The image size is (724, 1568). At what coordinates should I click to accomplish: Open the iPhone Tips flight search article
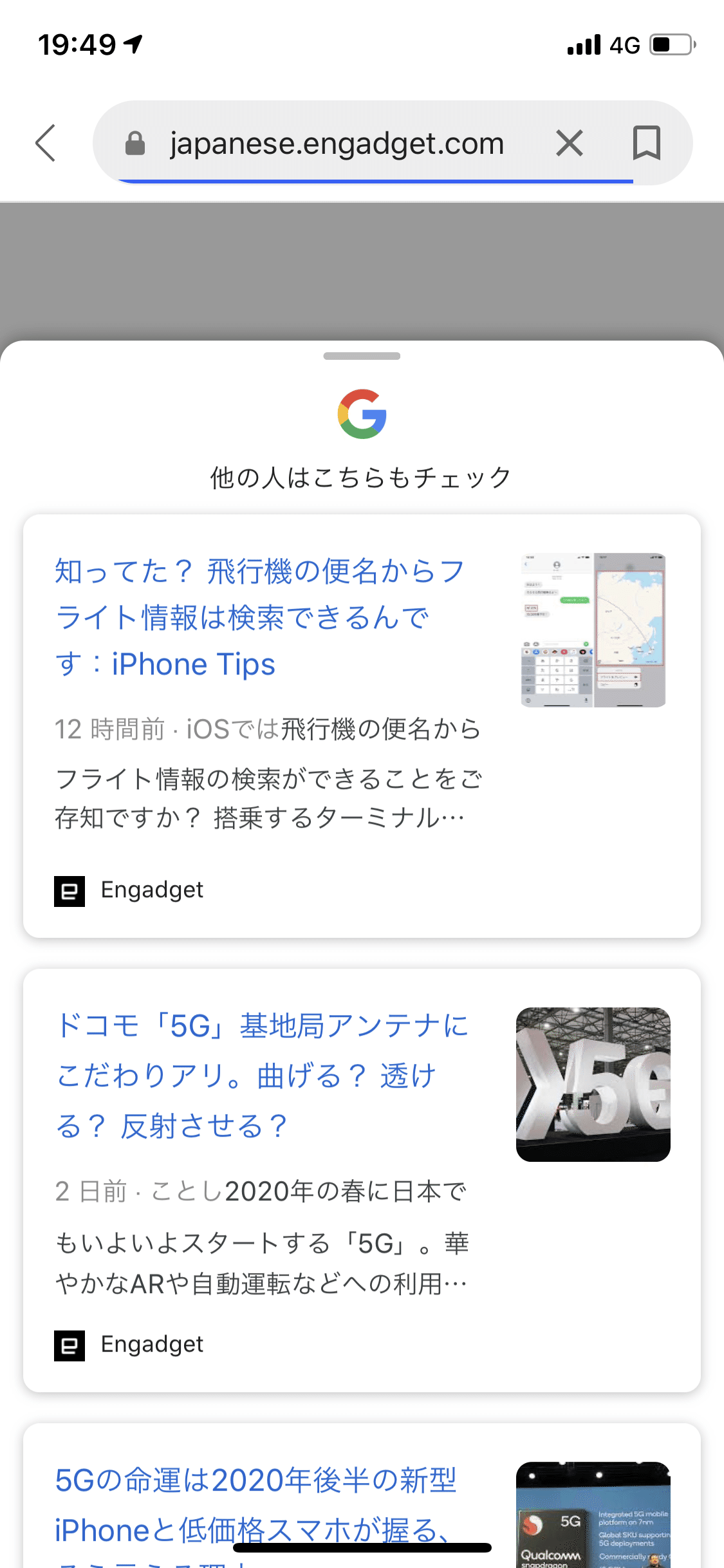point(261,618)
